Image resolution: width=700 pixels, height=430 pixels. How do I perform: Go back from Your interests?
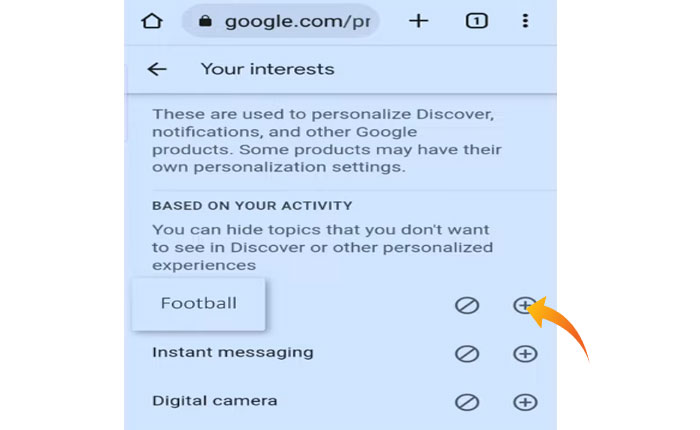pos(156,69)
